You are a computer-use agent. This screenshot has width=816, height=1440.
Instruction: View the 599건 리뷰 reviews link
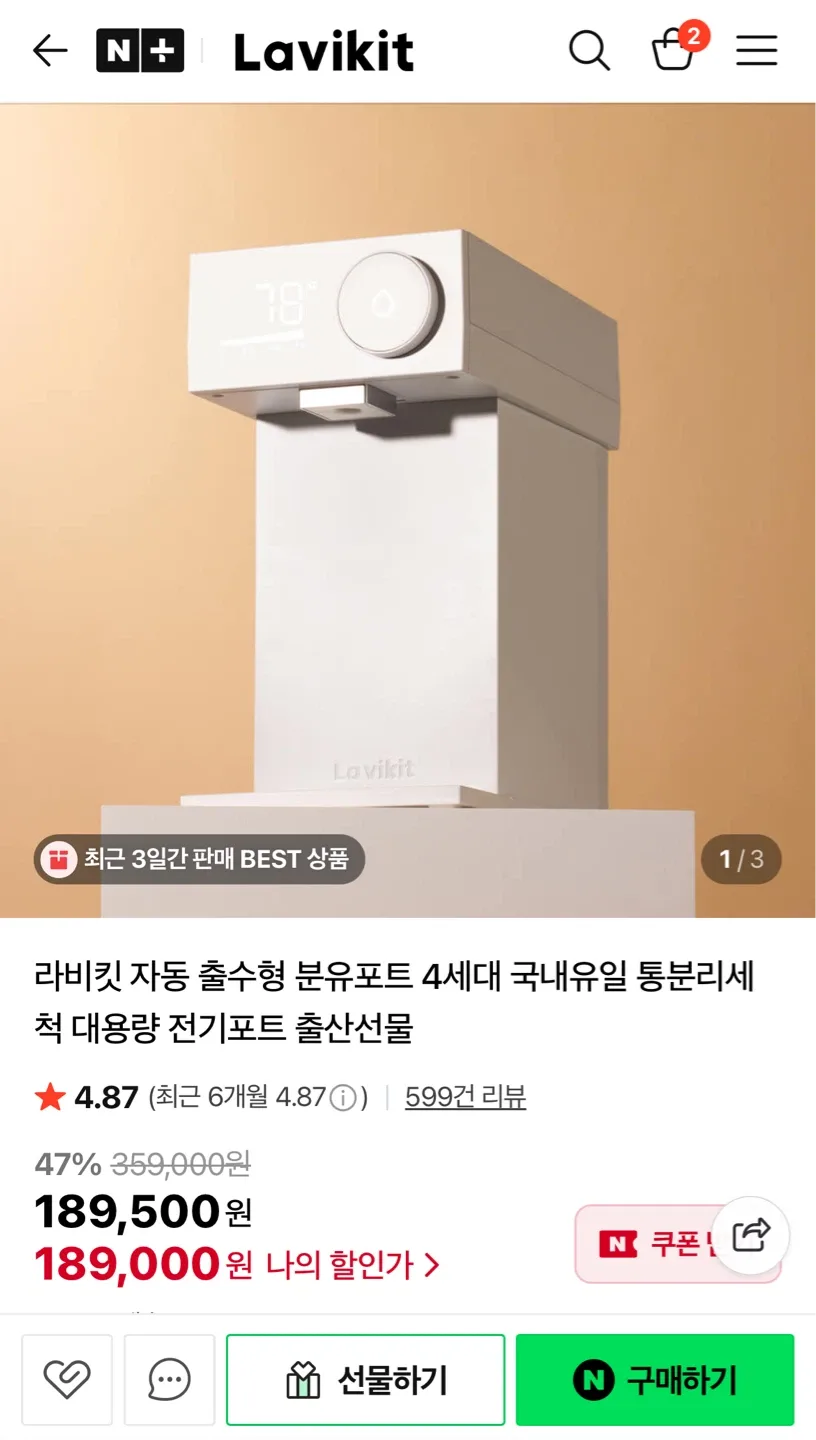coord(465,1097)
